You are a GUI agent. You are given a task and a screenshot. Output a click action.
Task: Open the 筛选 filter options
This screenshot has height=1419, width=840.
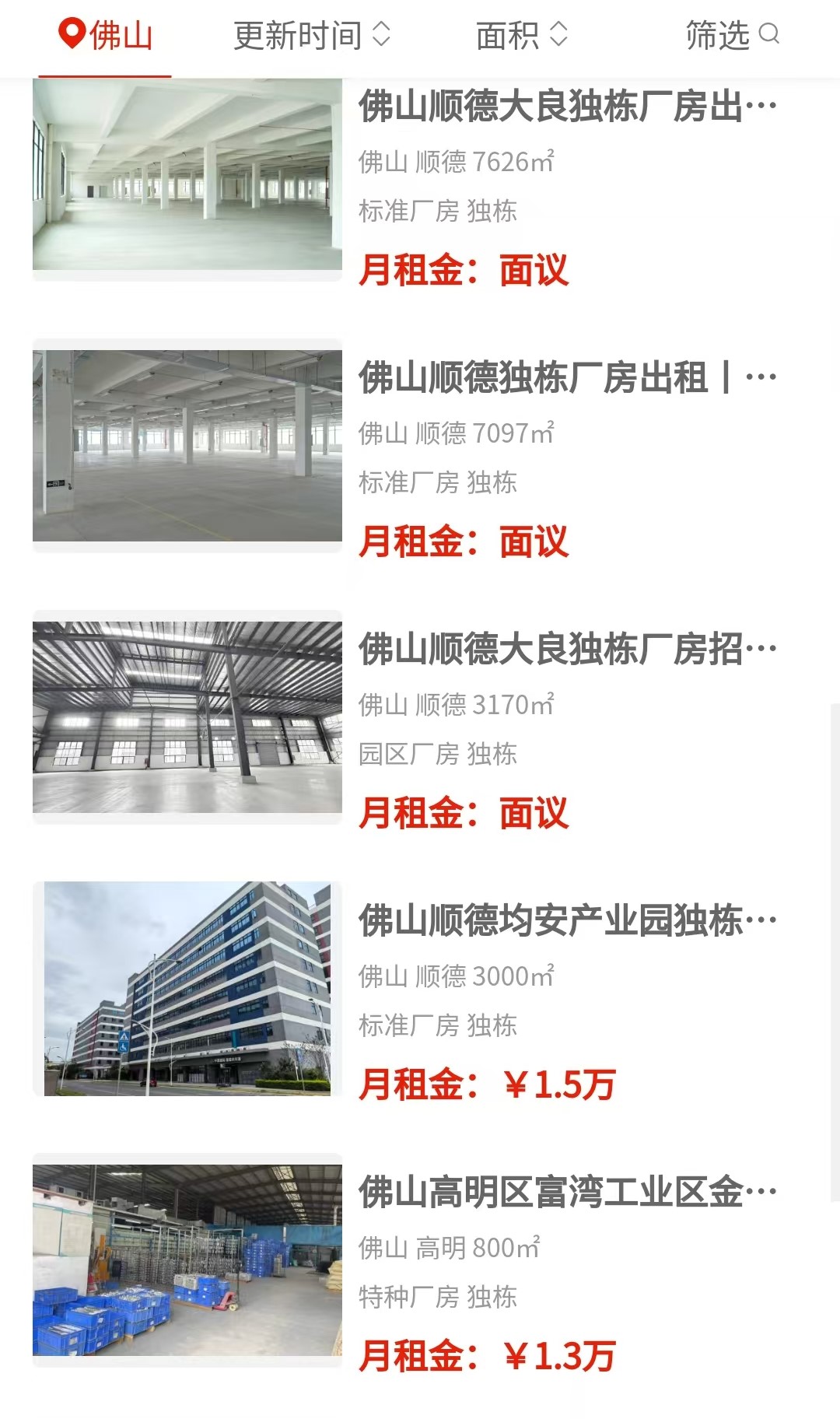[731, 36]
